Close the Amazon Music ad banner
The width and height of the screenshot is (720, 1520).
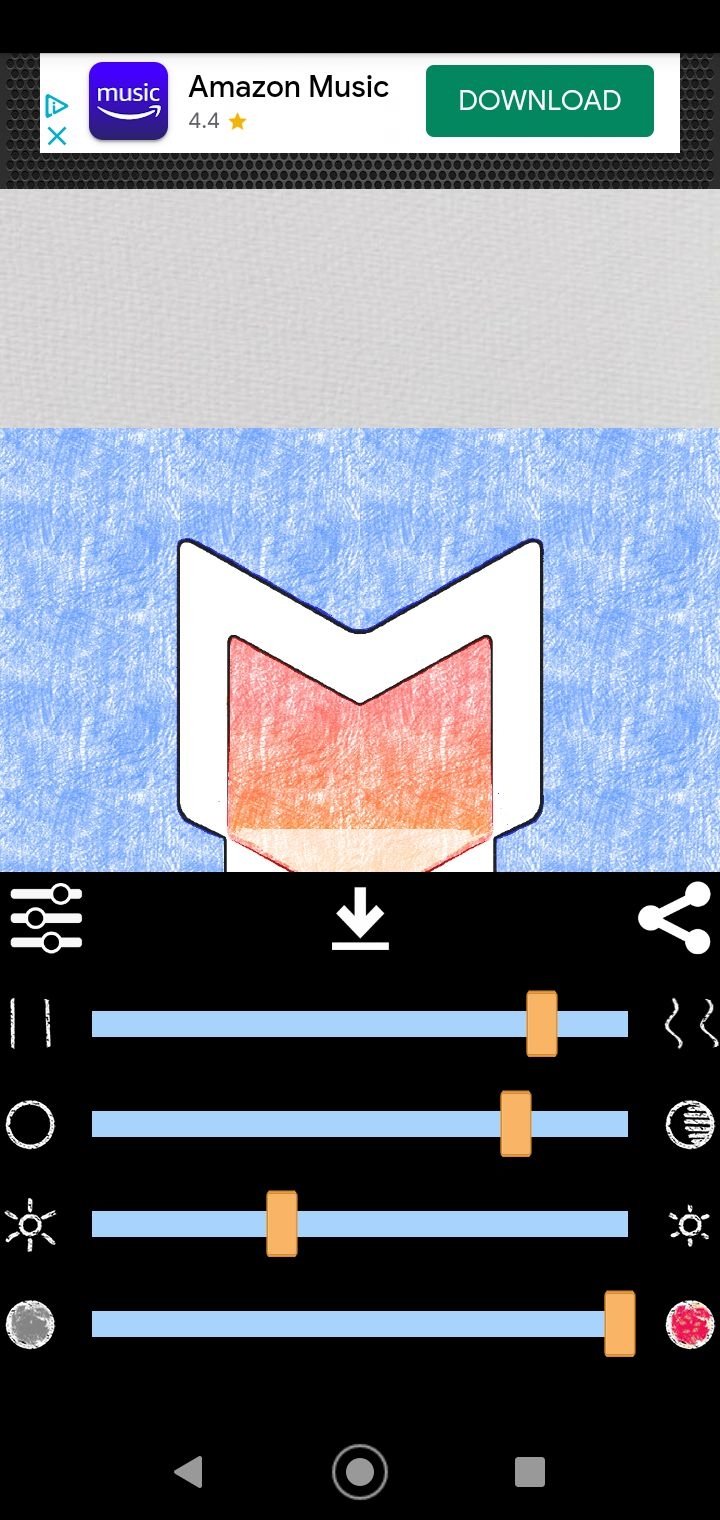click(x=57, y=136)
